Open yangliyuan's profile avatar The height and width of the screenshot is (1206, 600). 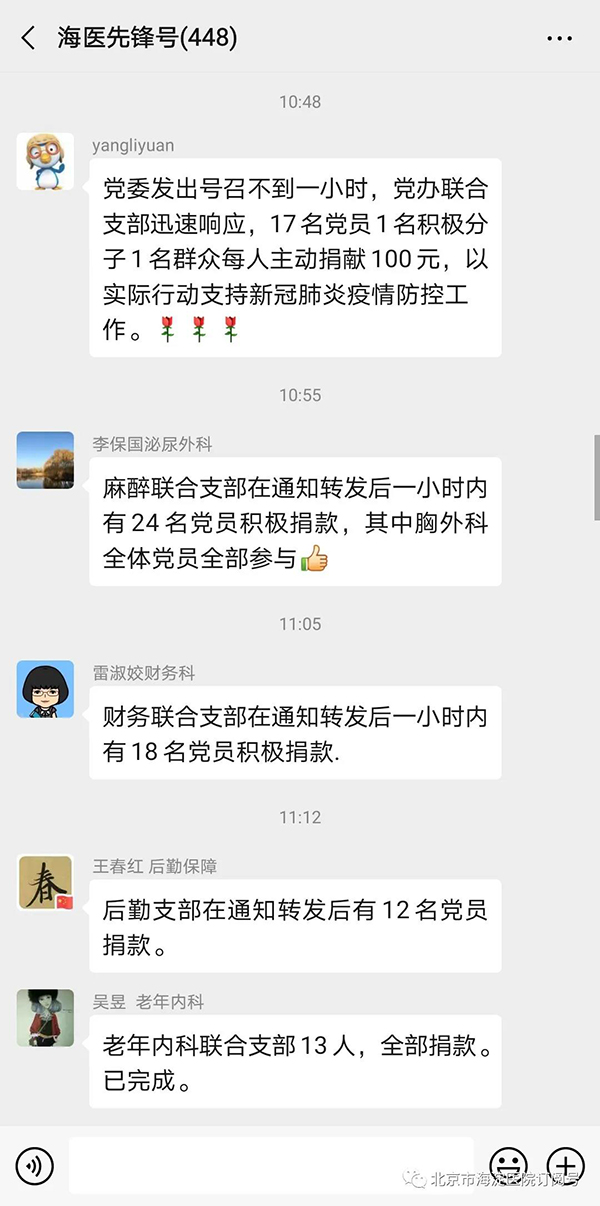coord(45,161)
